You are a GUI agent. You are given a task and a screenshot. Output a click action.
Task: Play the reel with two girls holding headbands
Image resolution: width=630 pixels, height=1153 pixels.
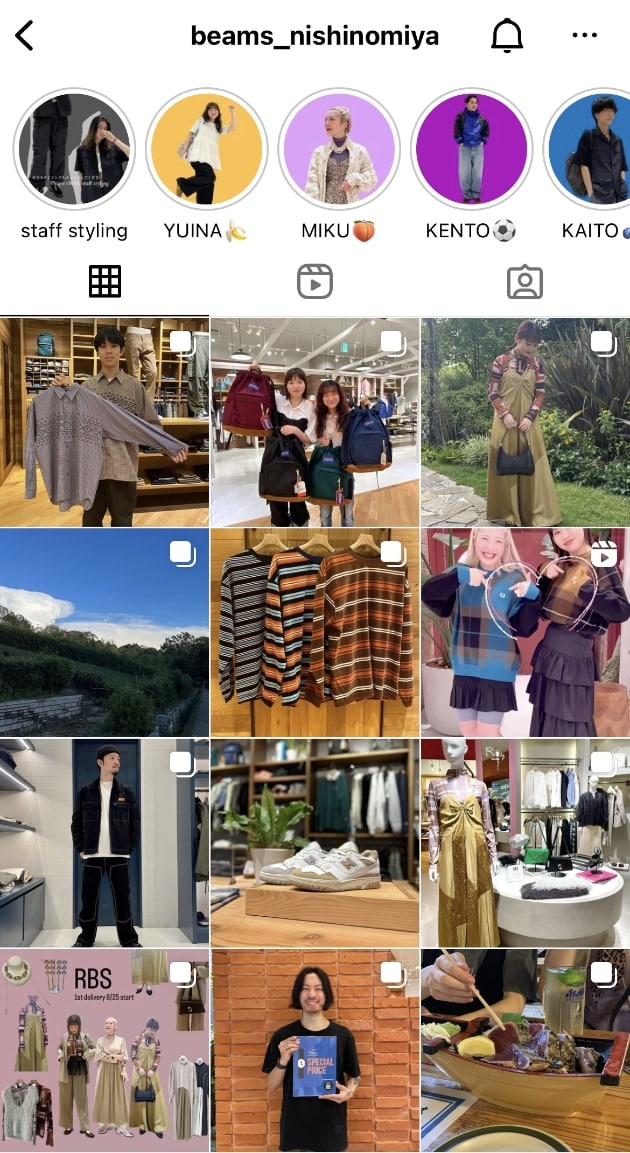[525, 632]
